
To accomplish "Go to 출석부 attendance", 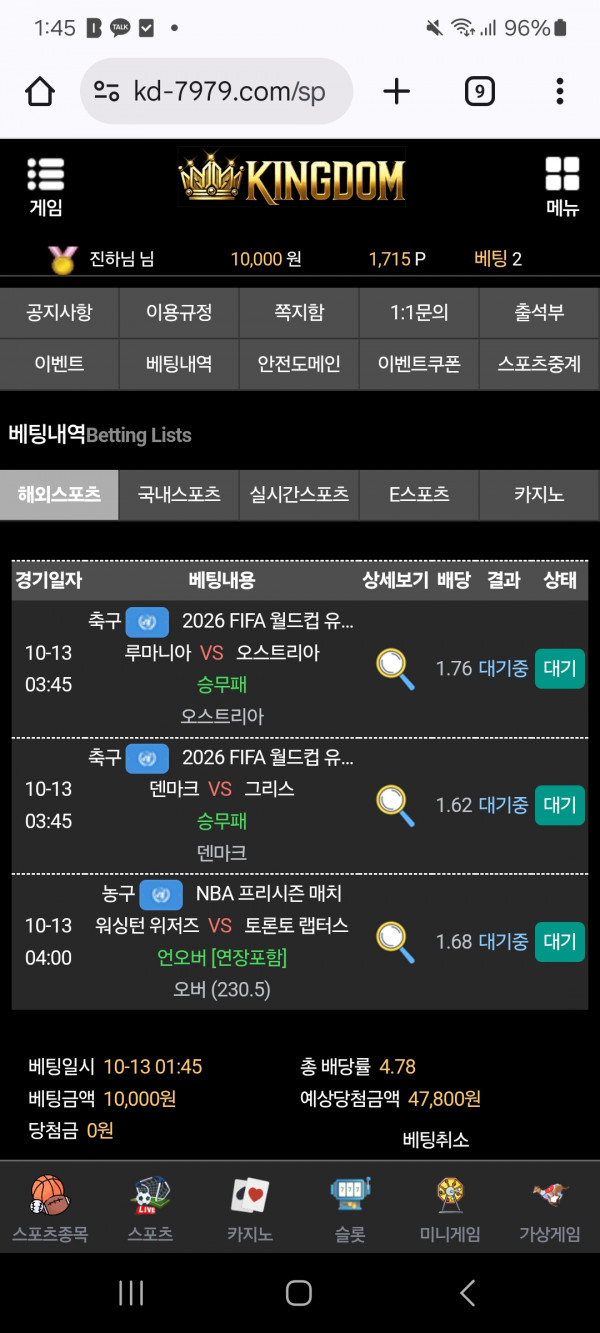I will pos(539,313).
